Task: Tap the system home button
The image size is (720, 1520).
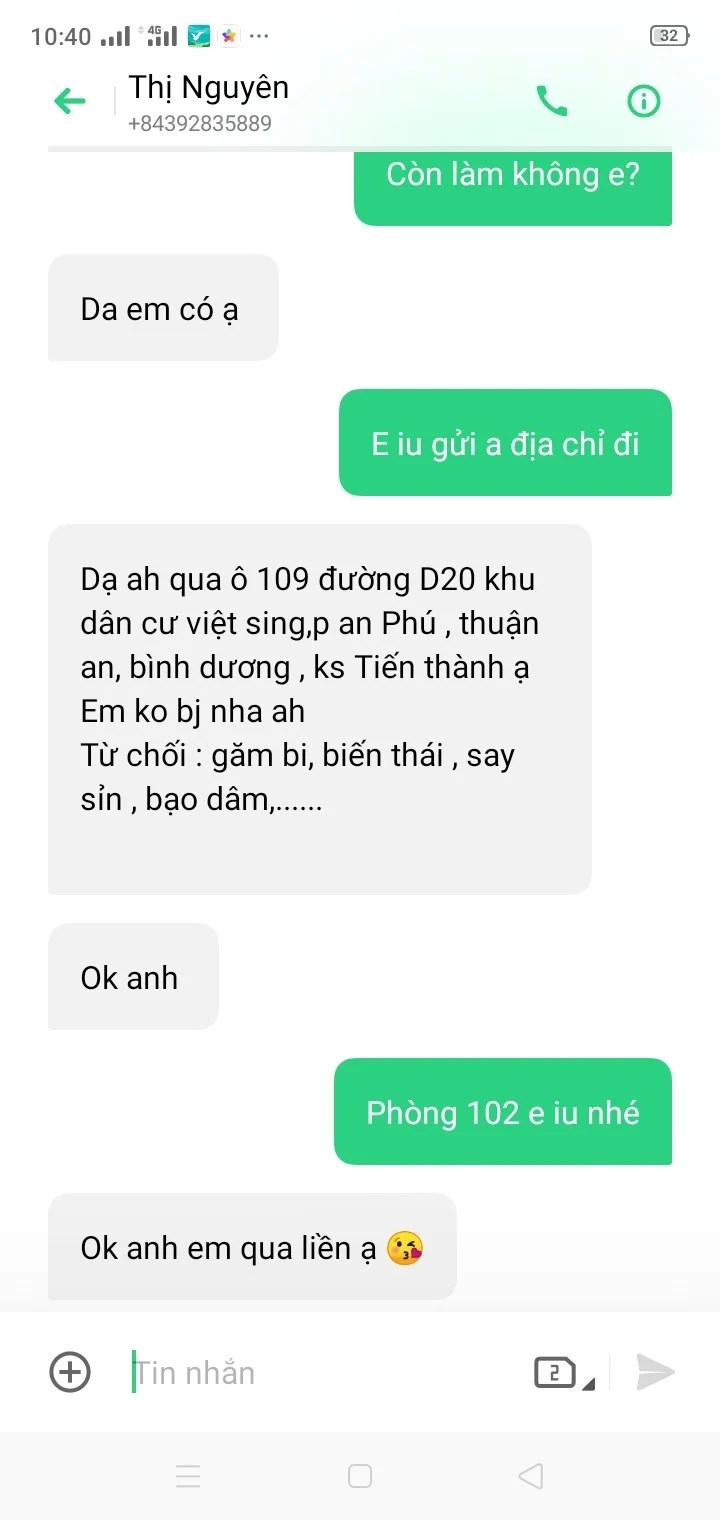Action: tap(360, 1476)
